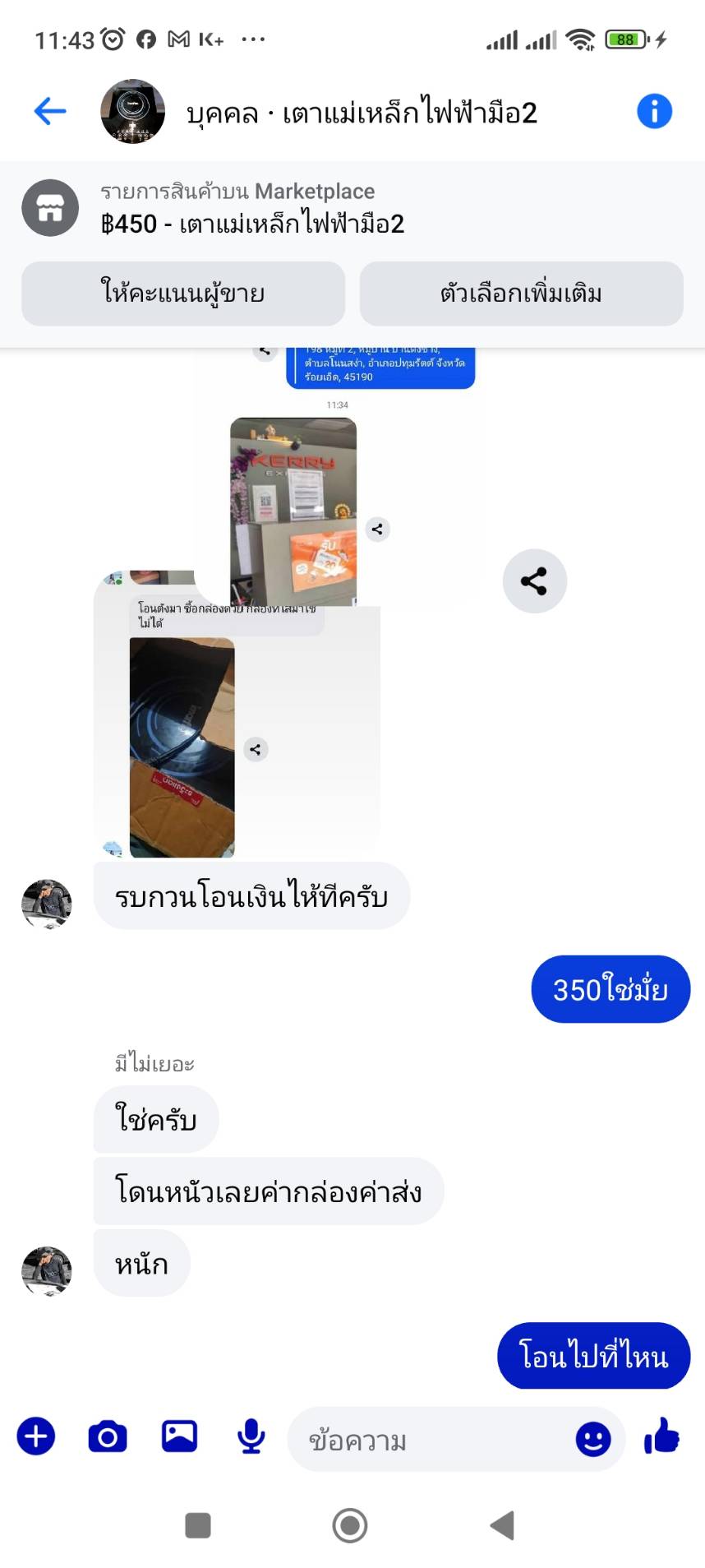Image resolution: width=705 pixels, height=1568 pixels.
Task: Open the photo gallery picker
Action: click(x=179, y=1436)
